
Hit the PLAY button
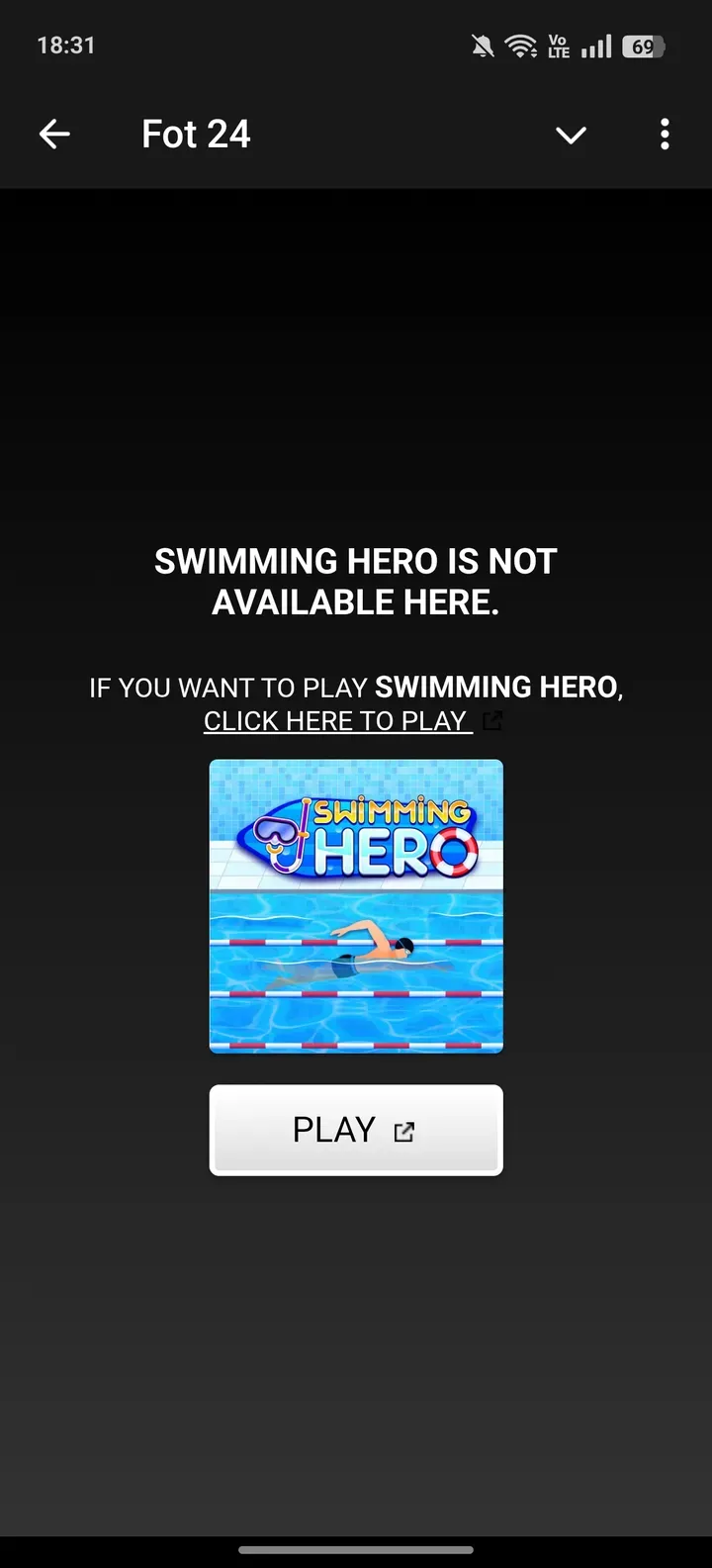[356, 1130]
